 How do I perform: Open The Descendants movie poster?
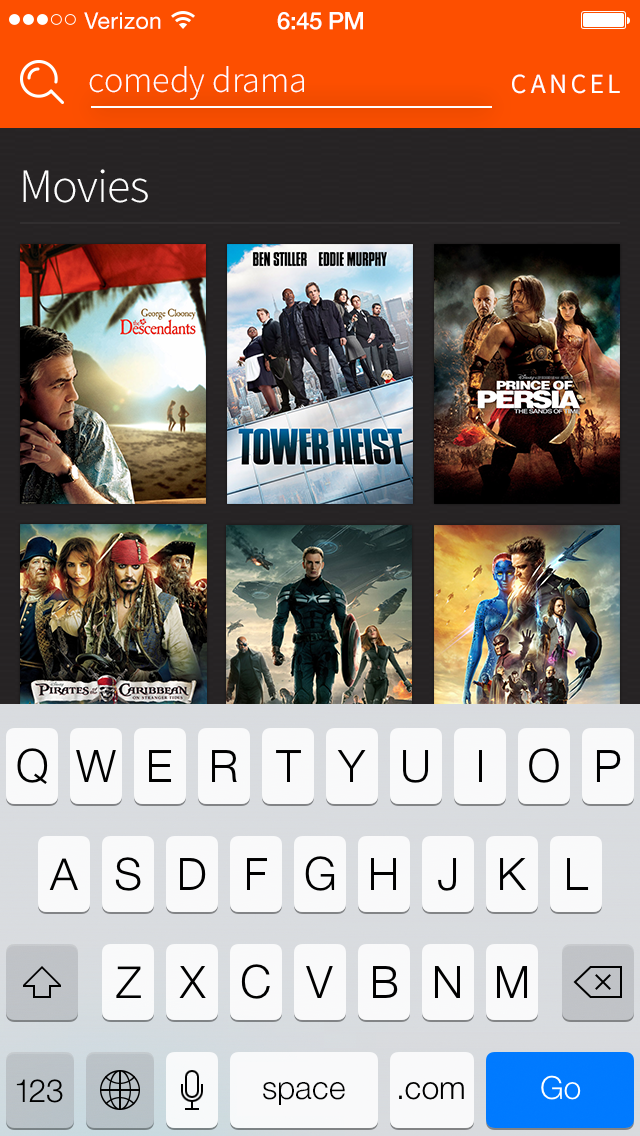point(113,373)
